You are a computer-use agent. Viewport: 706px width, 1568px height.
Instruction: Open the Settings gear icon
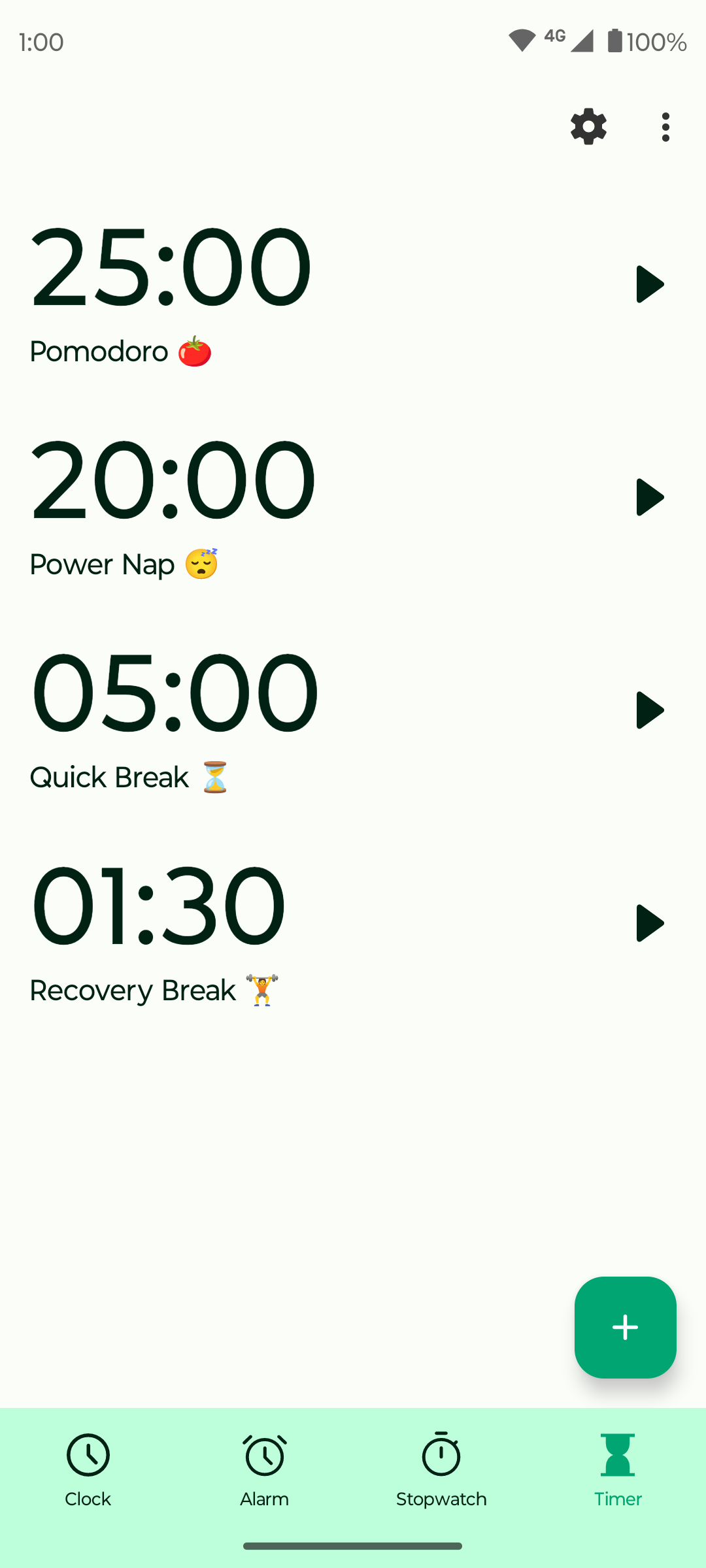pyautogui.click(x=588, y=127)
